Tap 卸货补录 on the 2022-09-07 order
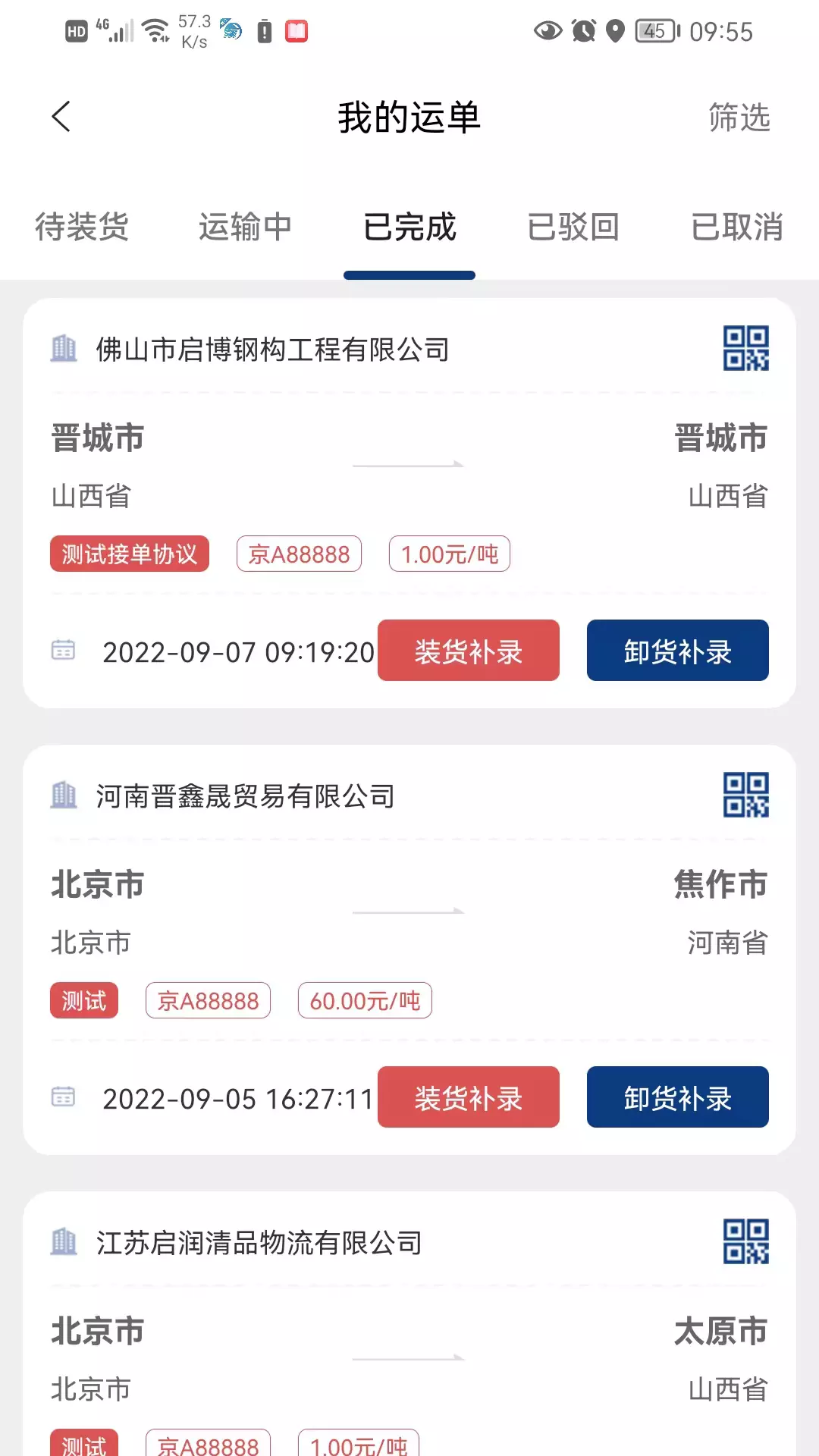Image resolution: width=819 pixels, height=1456 pixels. click(x=678, y=651)
